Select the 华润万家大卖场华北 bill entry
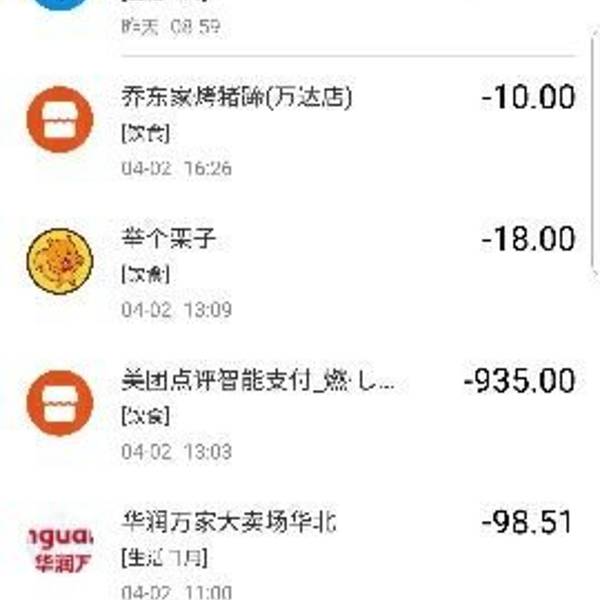This screenshot has width=600, height=600. pyautogui.click(x=228, y=524)
